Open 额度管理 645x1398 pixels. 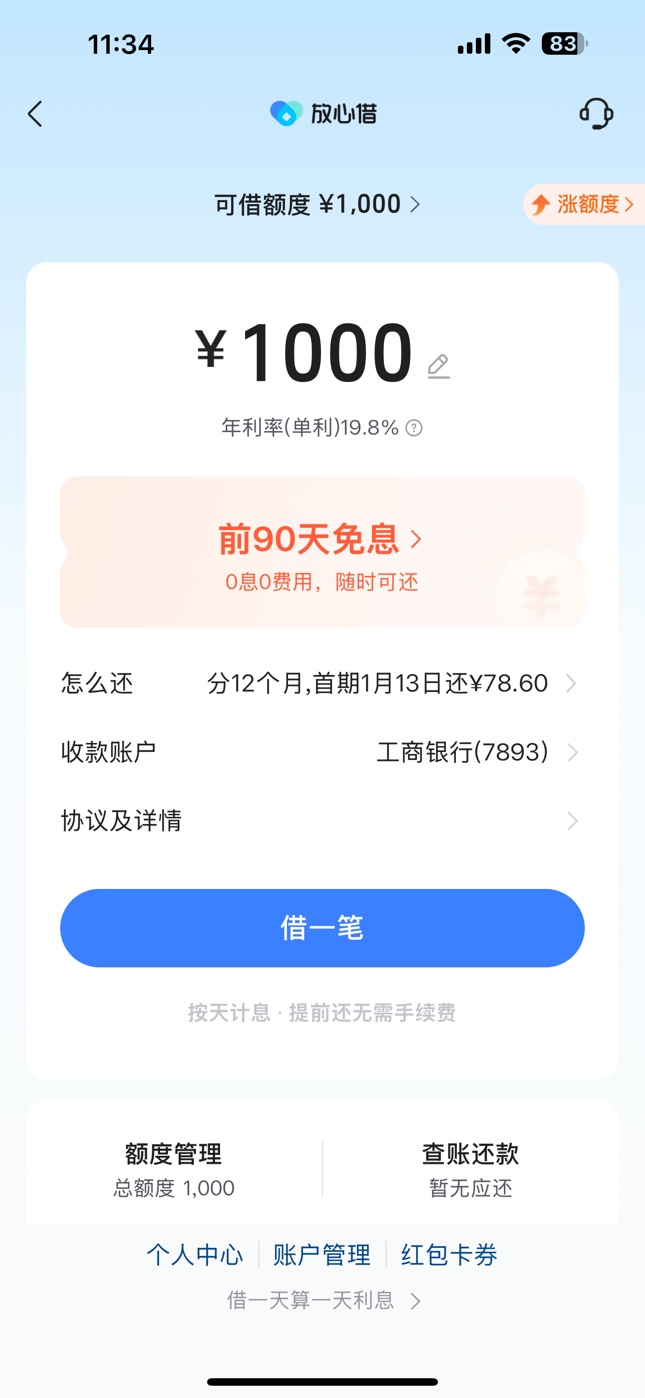174,1168
